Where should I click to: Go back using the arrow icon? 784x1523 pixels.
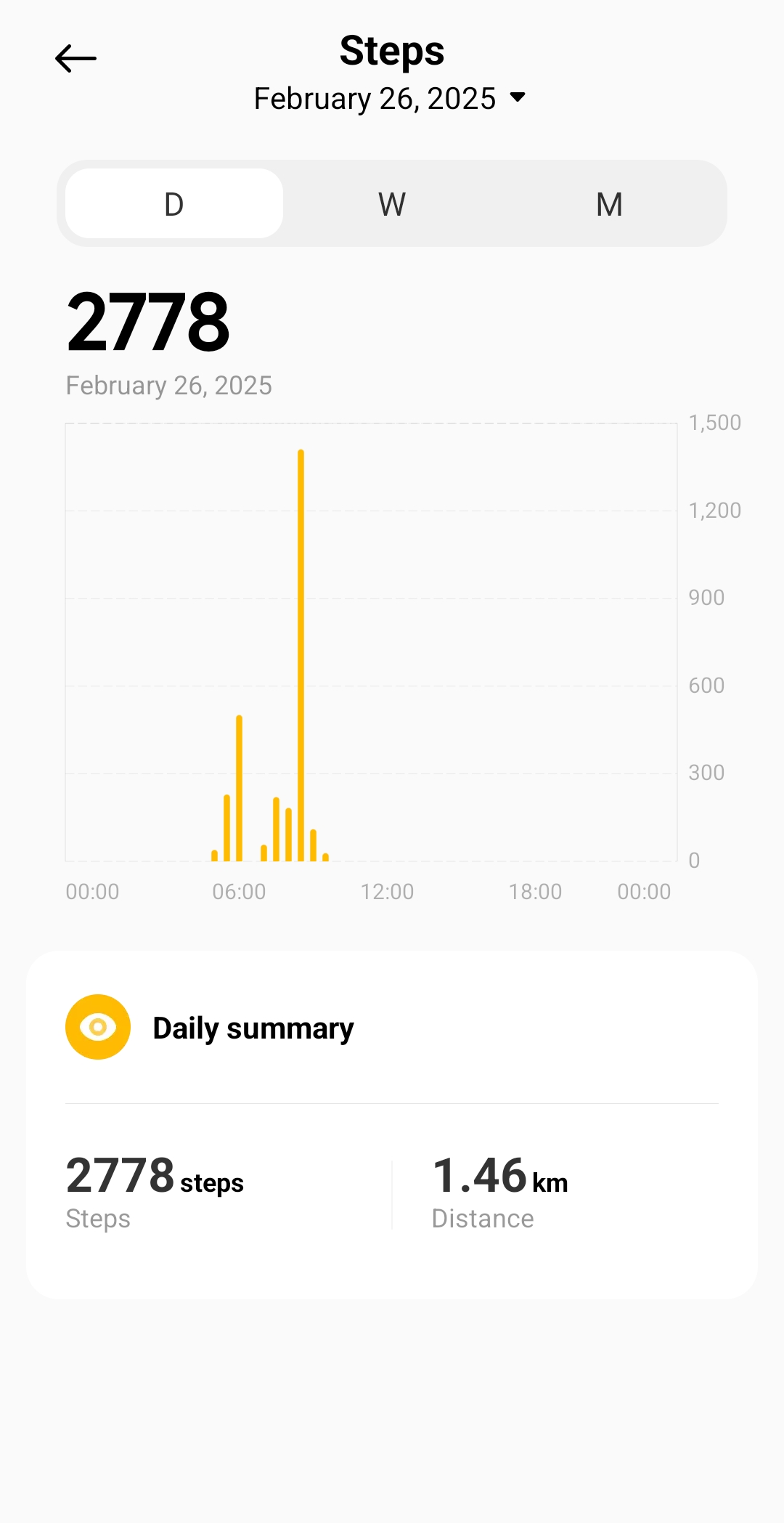75,59
